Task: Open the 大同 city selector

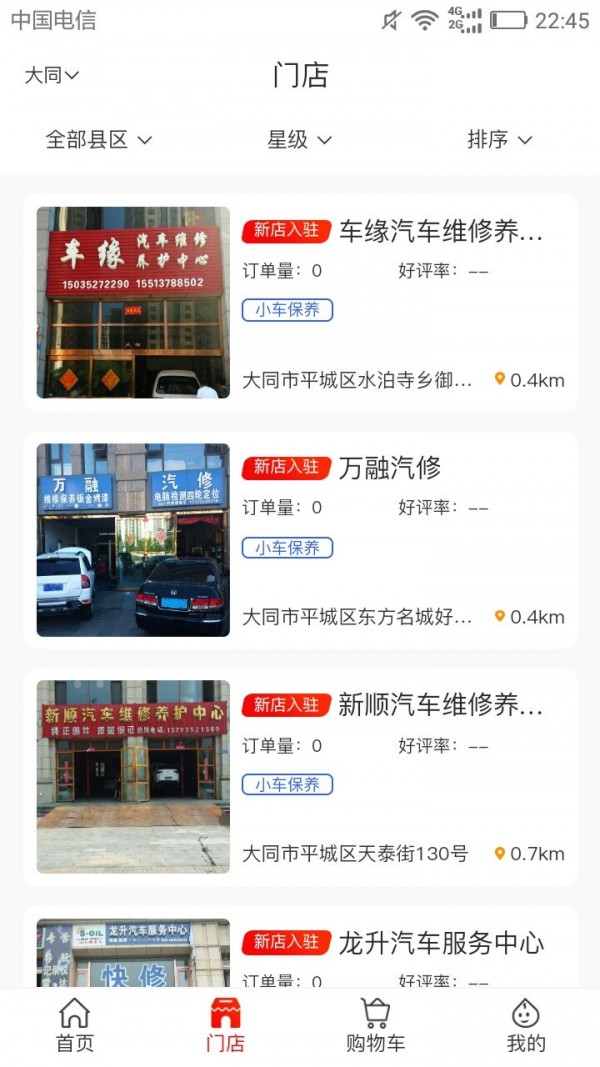Action: [x=52, y=75]
